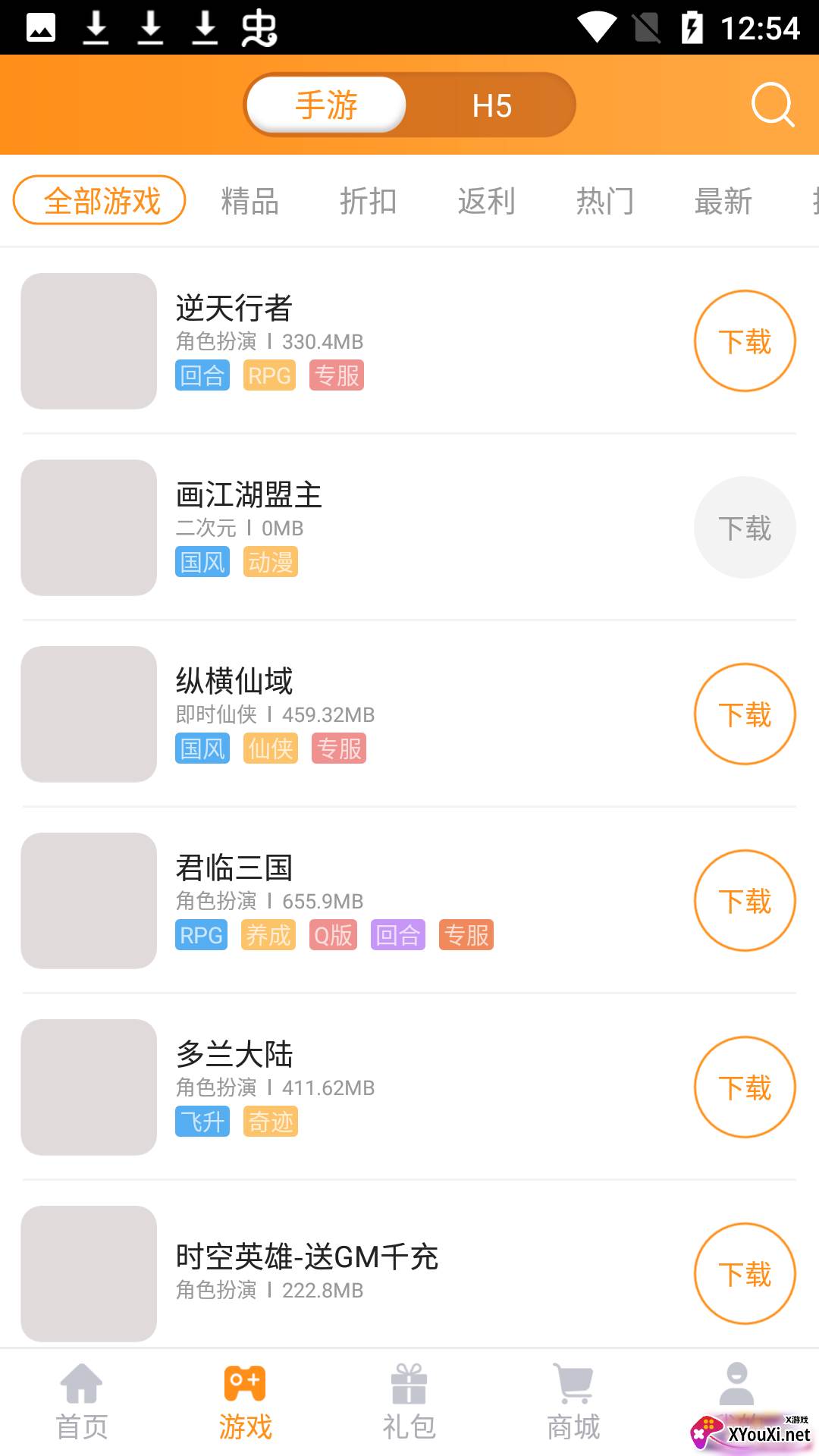Screen dimensions: 819x1456
Task: Switch to the 精品 category
Action: [x=249, y=202]
